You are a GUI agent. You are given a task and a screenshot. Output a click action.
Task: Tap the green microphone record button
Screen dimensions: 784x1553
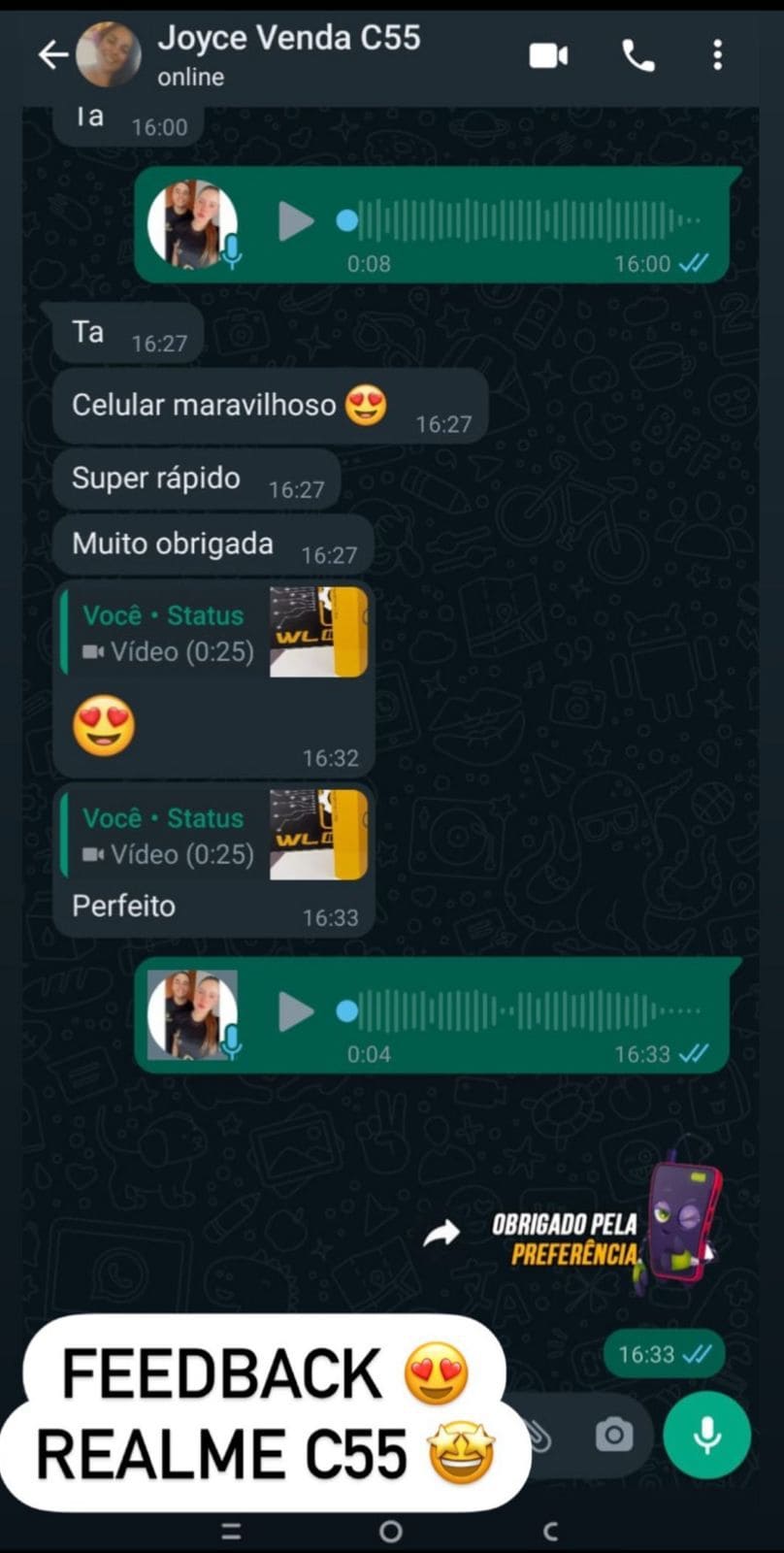click(x=707, y=1435)
